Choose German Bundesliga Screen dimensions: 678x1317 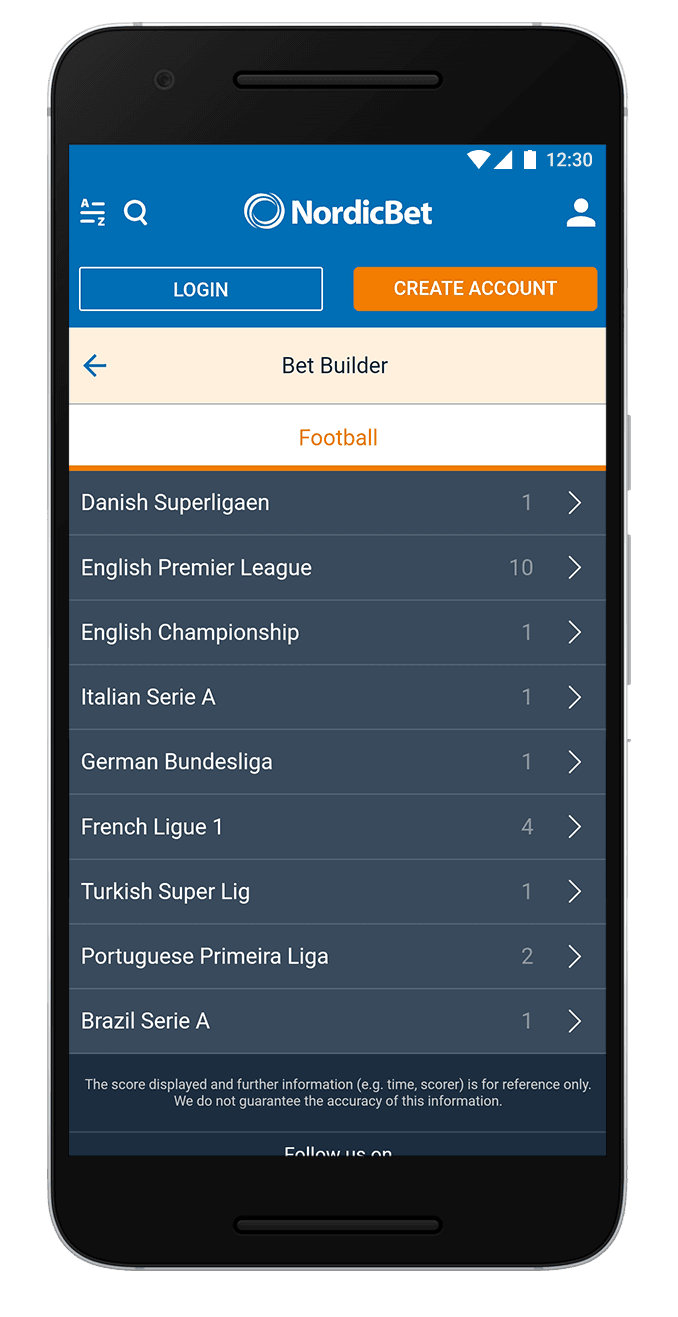[x=337, y=762]
